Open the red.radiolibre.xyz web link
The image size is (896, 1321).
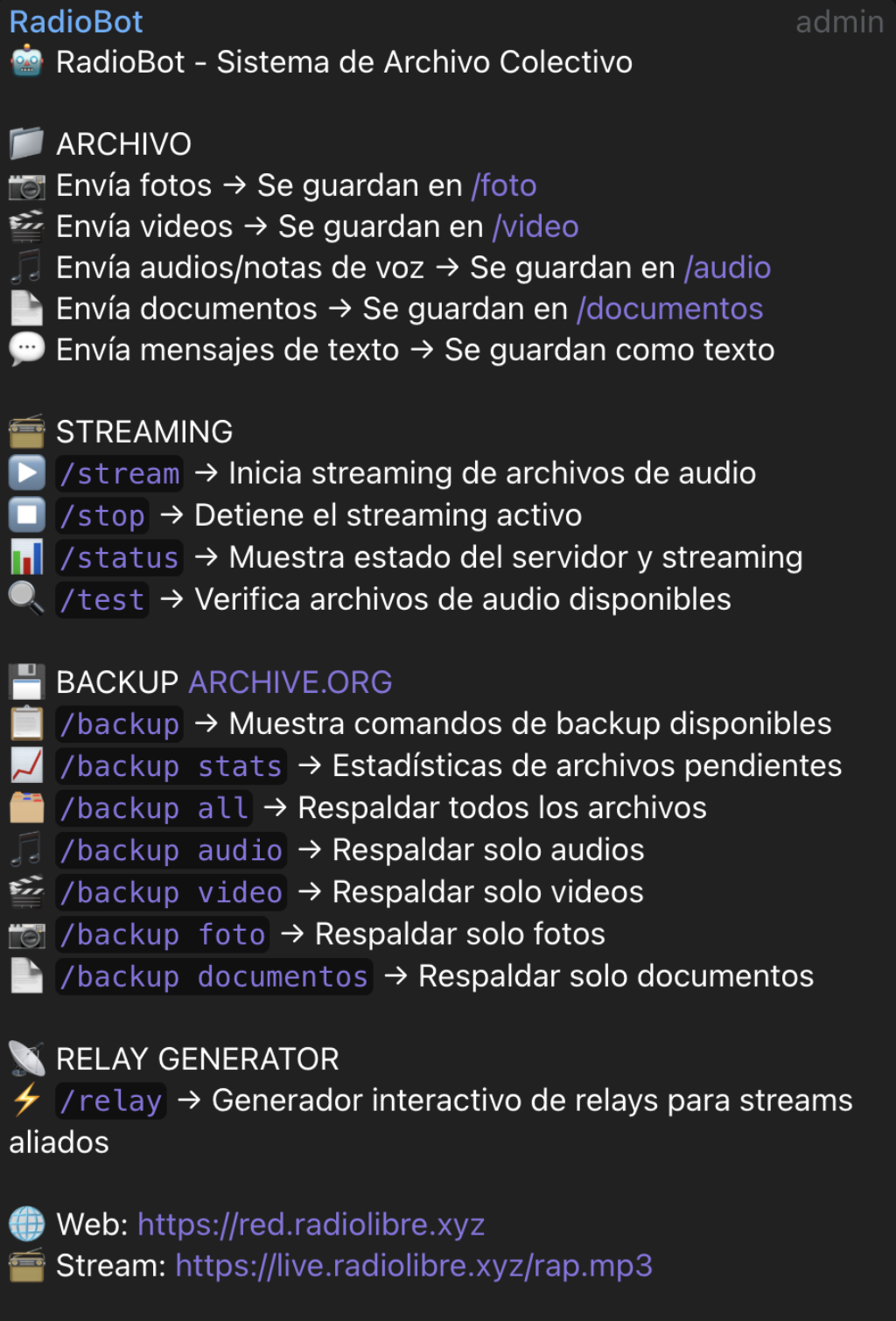click(311, 1225)
